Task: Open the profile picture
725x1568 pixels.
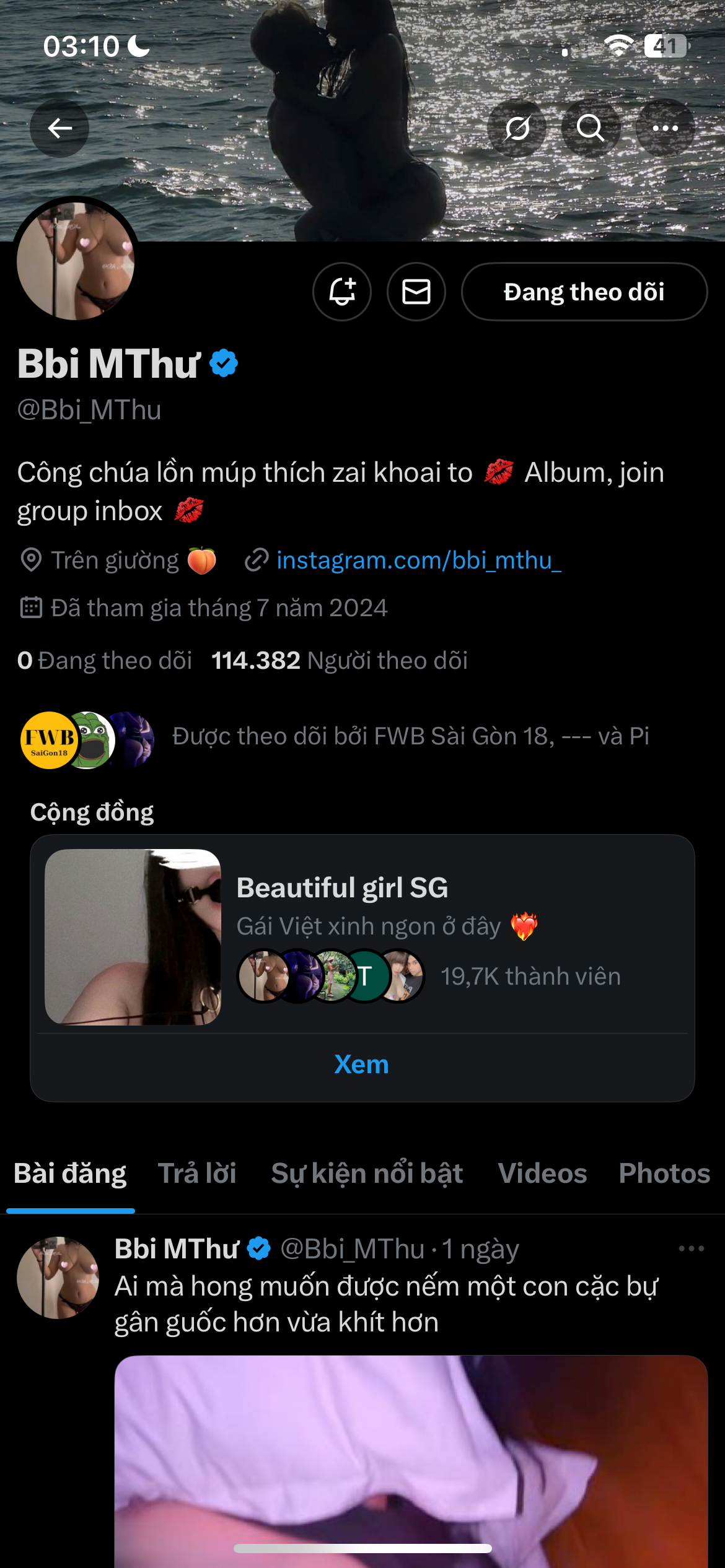Action: point(76,261)
